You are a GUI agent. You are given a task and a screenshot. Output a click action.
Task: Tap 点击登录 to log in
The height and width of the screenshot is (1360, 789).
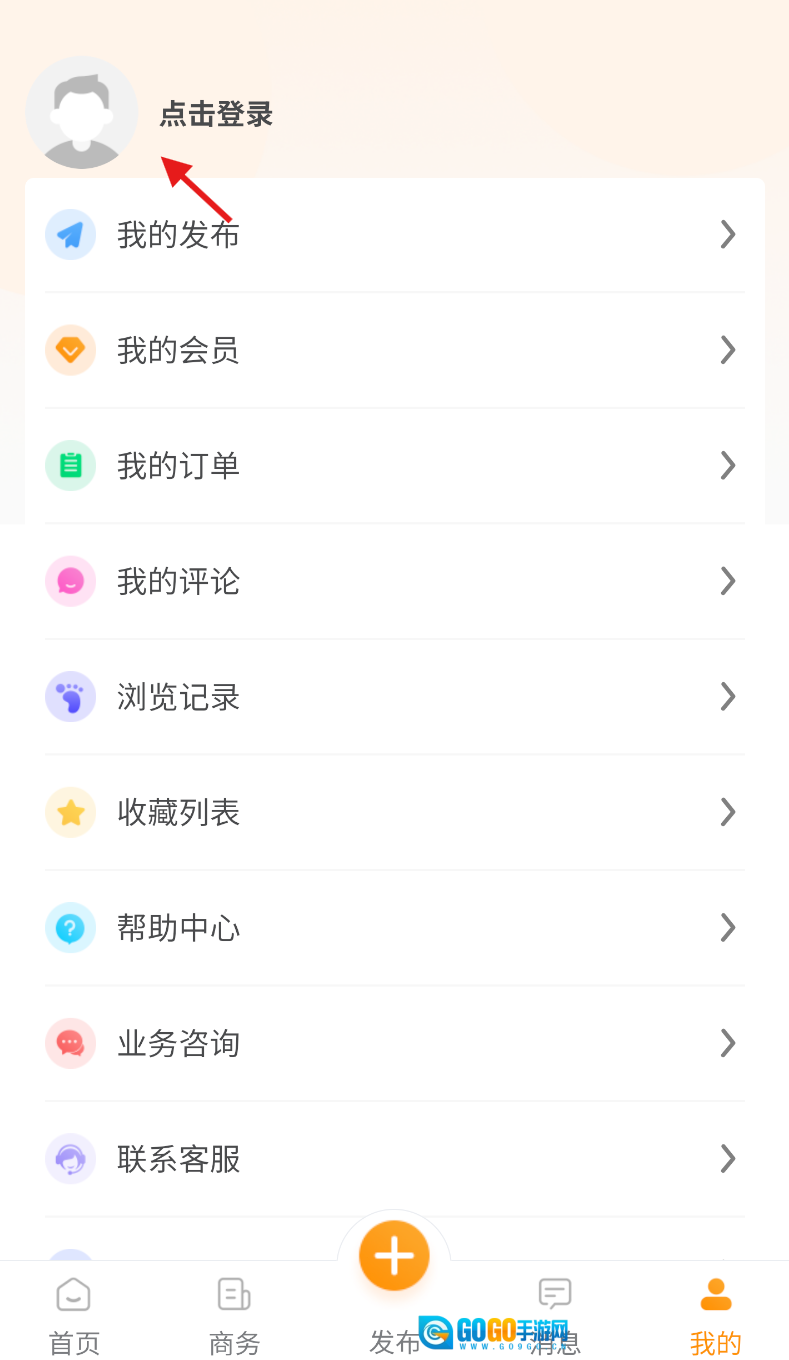point(216,114)
